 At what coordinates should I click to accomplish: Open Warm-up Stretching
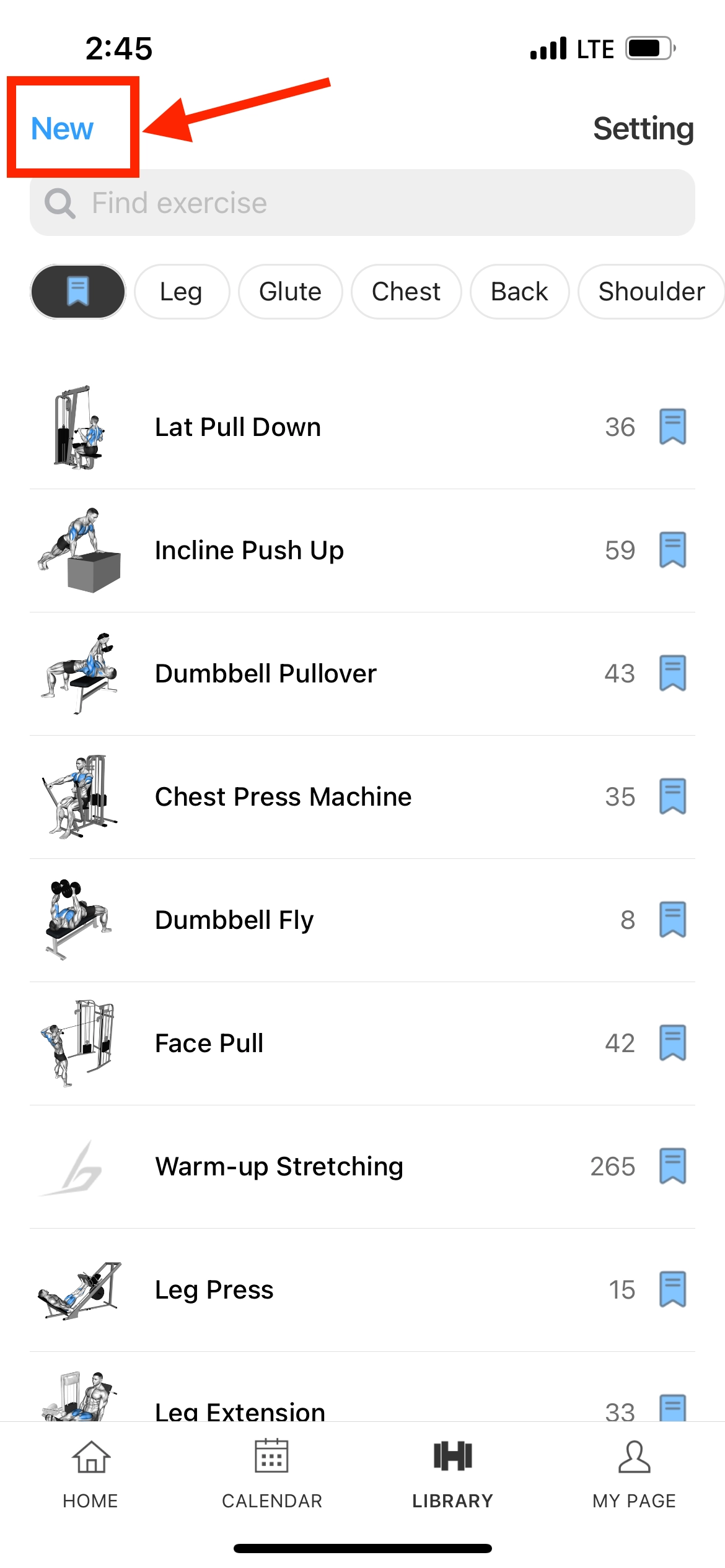tap(279, 1167)
